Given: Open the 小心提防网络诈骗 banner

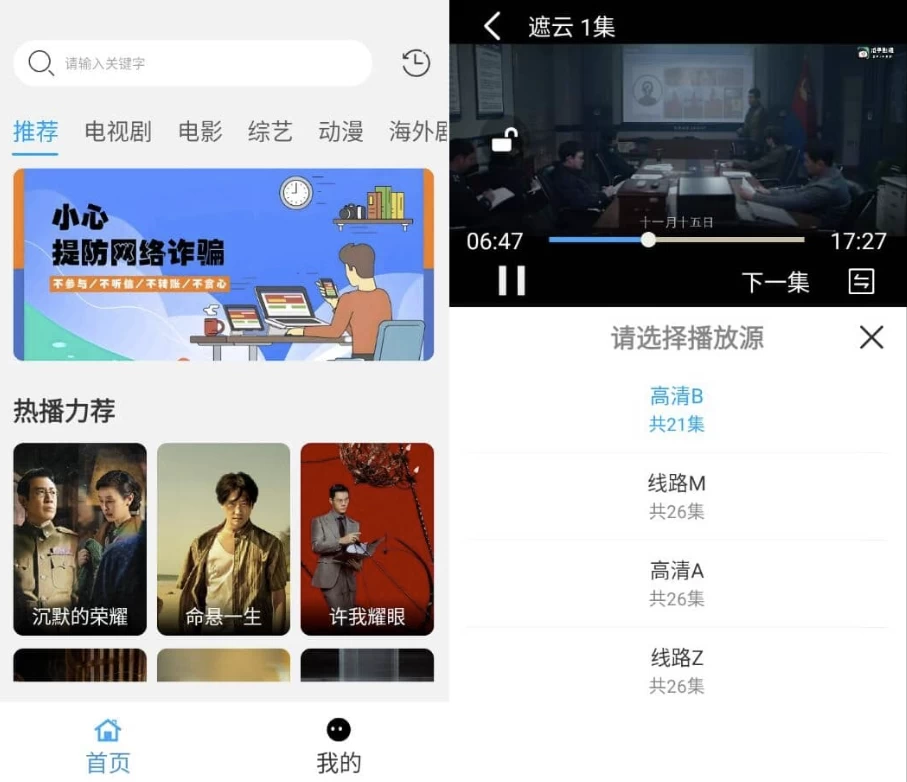Looking at the screenshot, I should 223,264.
